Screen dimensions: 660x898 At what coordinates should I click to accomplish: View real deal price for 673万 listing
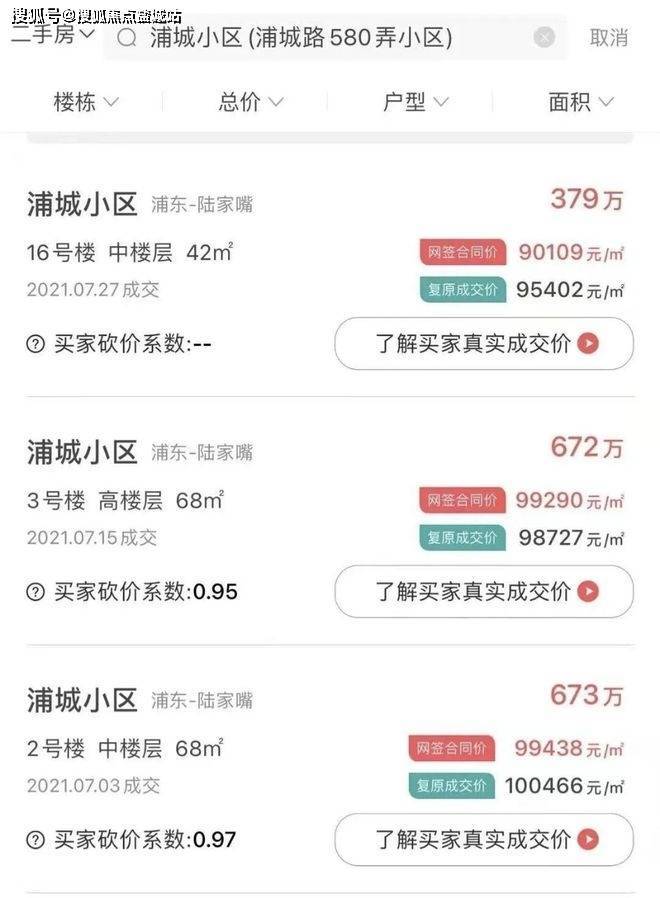(x=484, y=839)
